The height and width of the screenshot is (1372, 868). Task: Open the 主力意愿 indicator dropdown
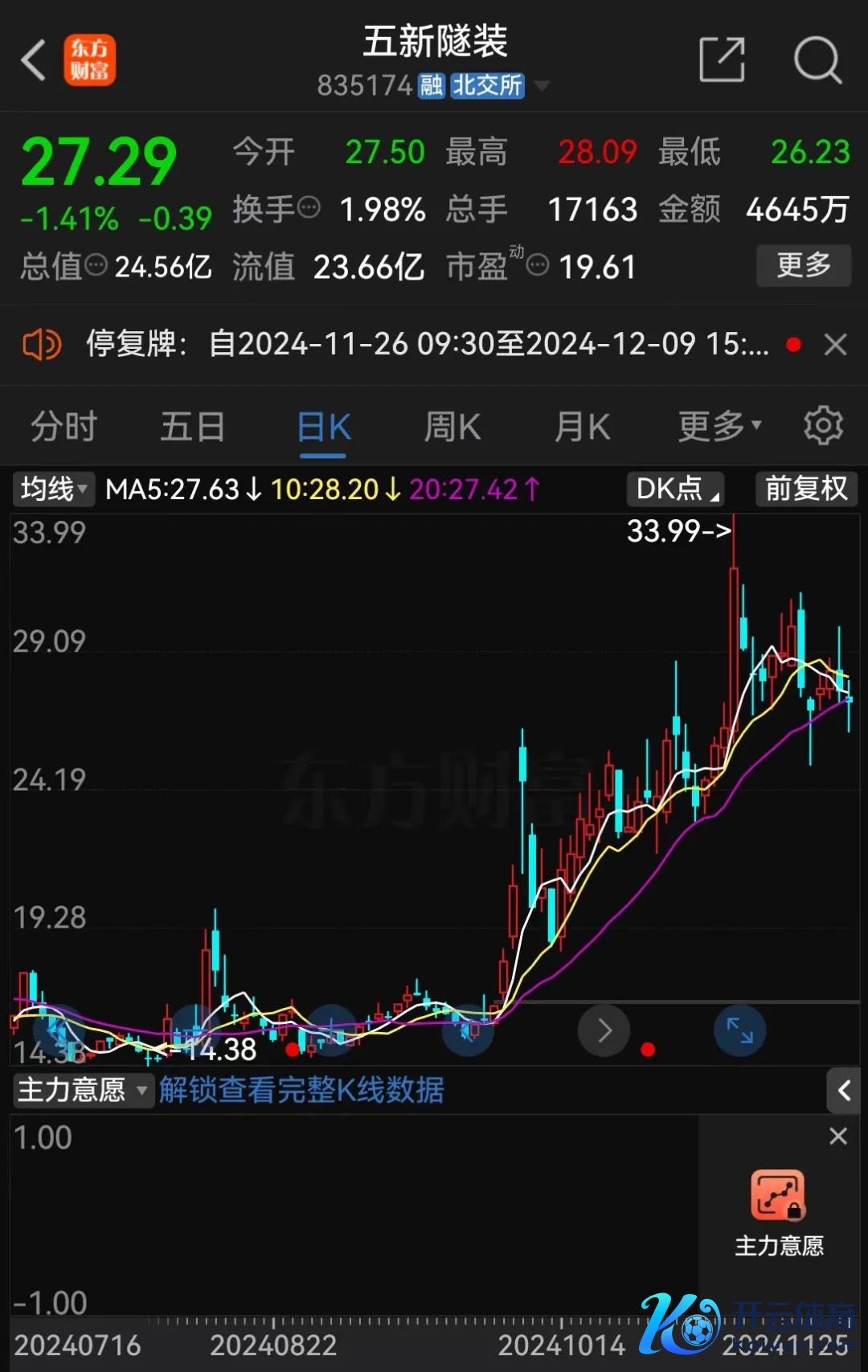click(x=83, y=1091)
